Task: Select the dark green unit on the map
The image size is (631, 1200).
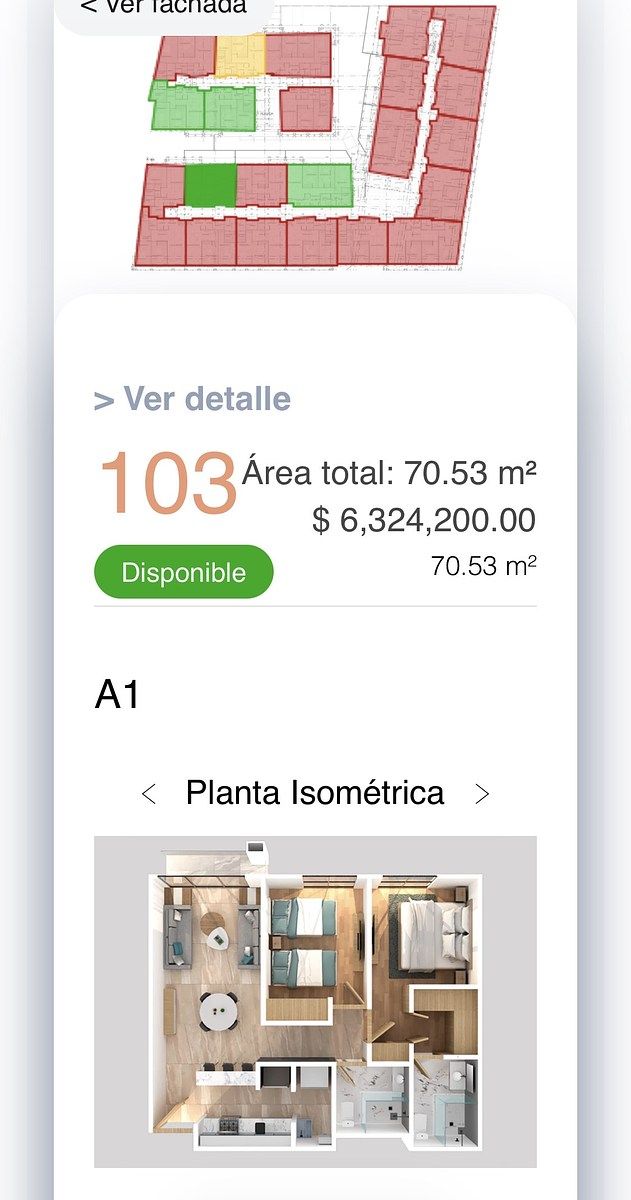Action: 210,185
